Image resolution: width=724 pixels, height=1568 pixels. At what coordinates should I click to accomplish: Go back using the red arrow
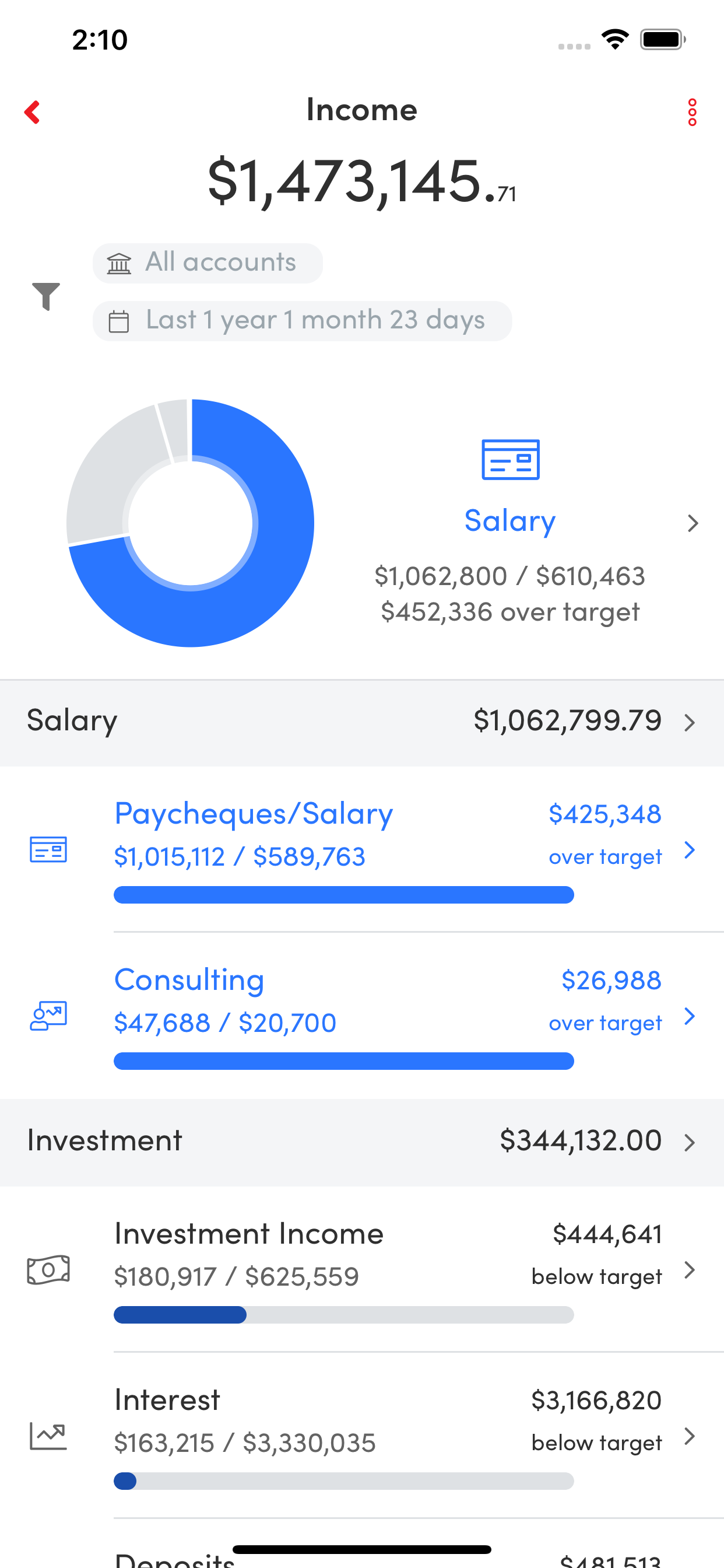(x=32, y=112)
